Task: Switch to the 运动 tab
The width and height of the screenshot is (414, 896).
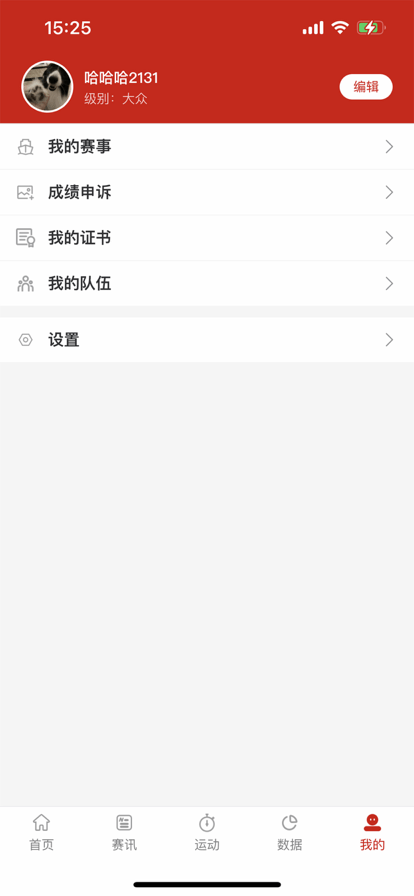Action: pos(207,833)
